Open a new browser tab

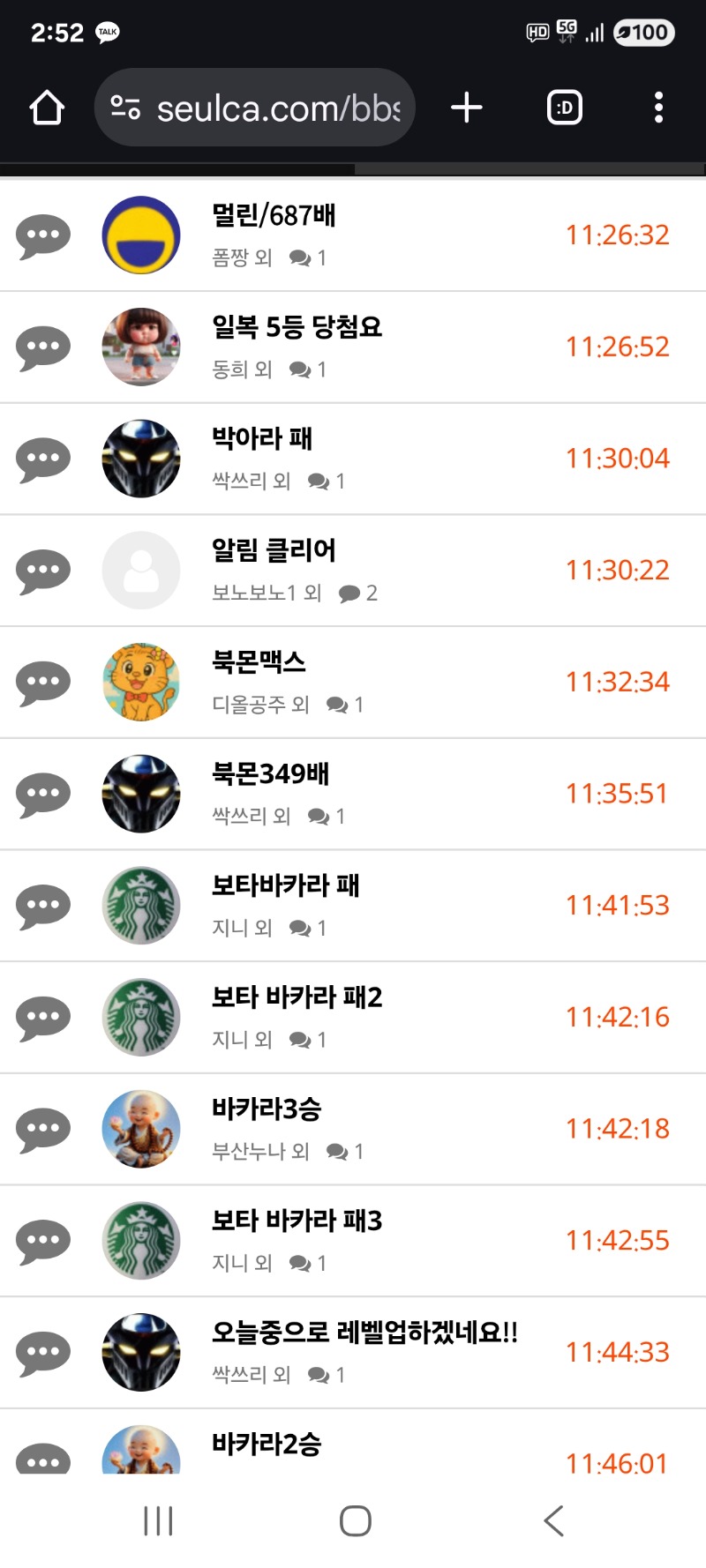(466, 108)
